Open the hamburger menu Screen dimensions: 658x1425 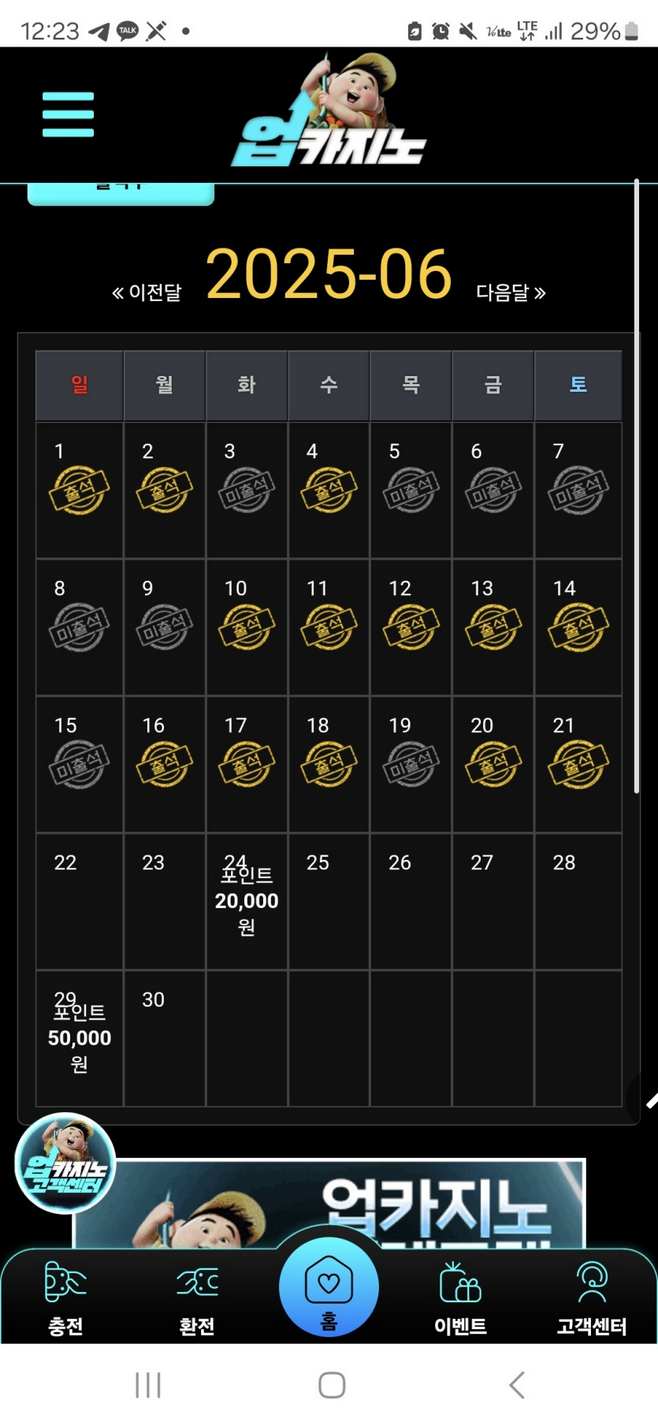[68, 114]
